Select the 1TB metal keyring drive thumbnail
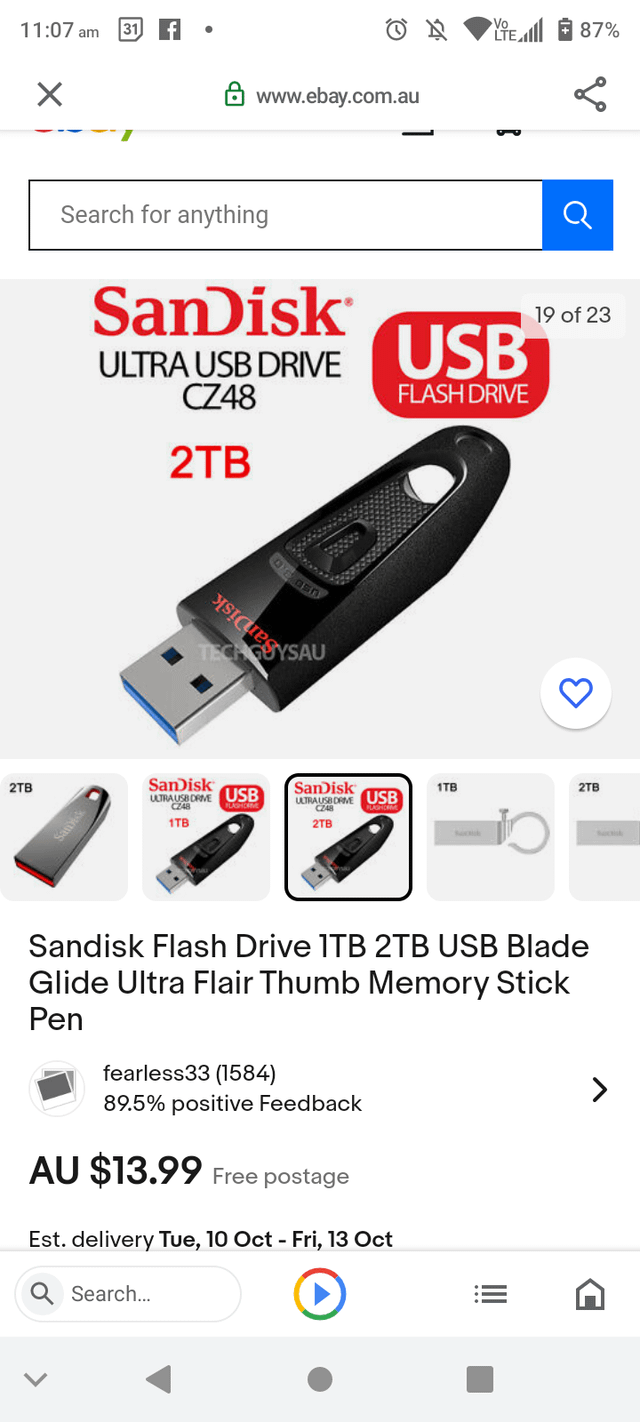Screen dimensions: 640x1422 pyautogui.click(x=490, y=837)
